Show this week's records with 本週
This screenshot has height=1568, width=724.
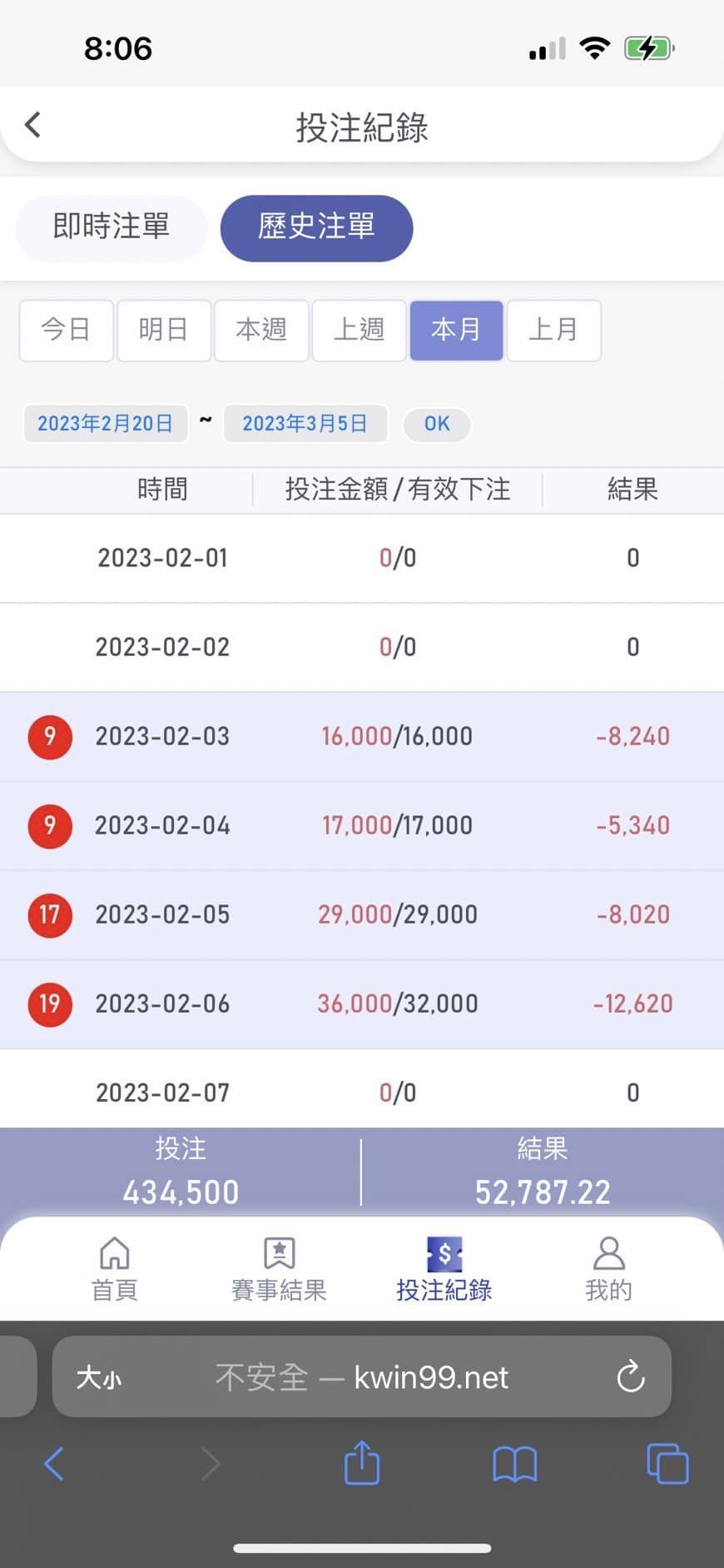(x=261, y=330)
